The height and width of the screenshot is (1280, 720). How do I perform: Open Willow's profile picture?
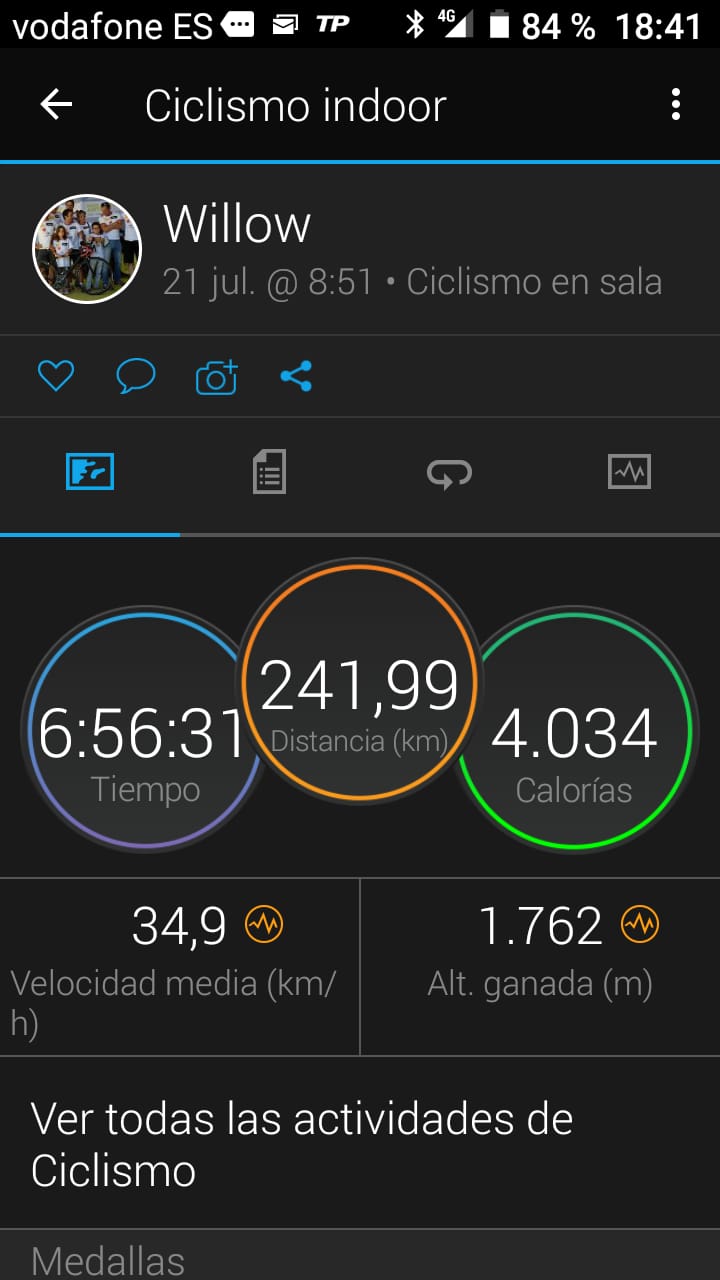87,249
